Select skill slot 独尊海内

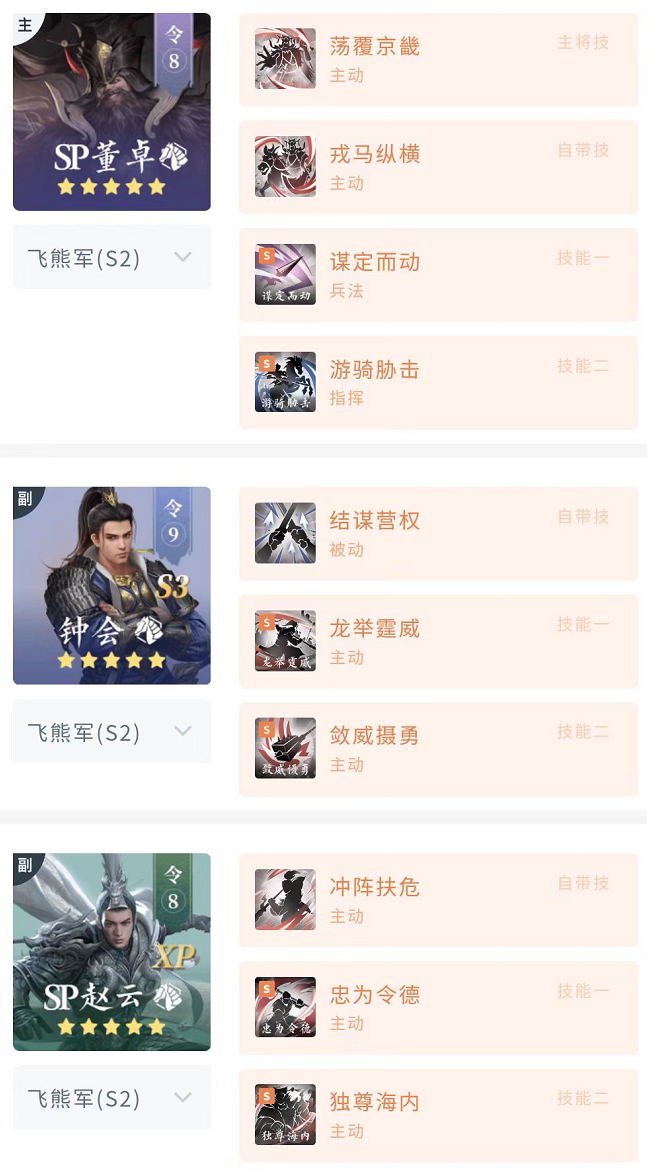point(438,1115)
